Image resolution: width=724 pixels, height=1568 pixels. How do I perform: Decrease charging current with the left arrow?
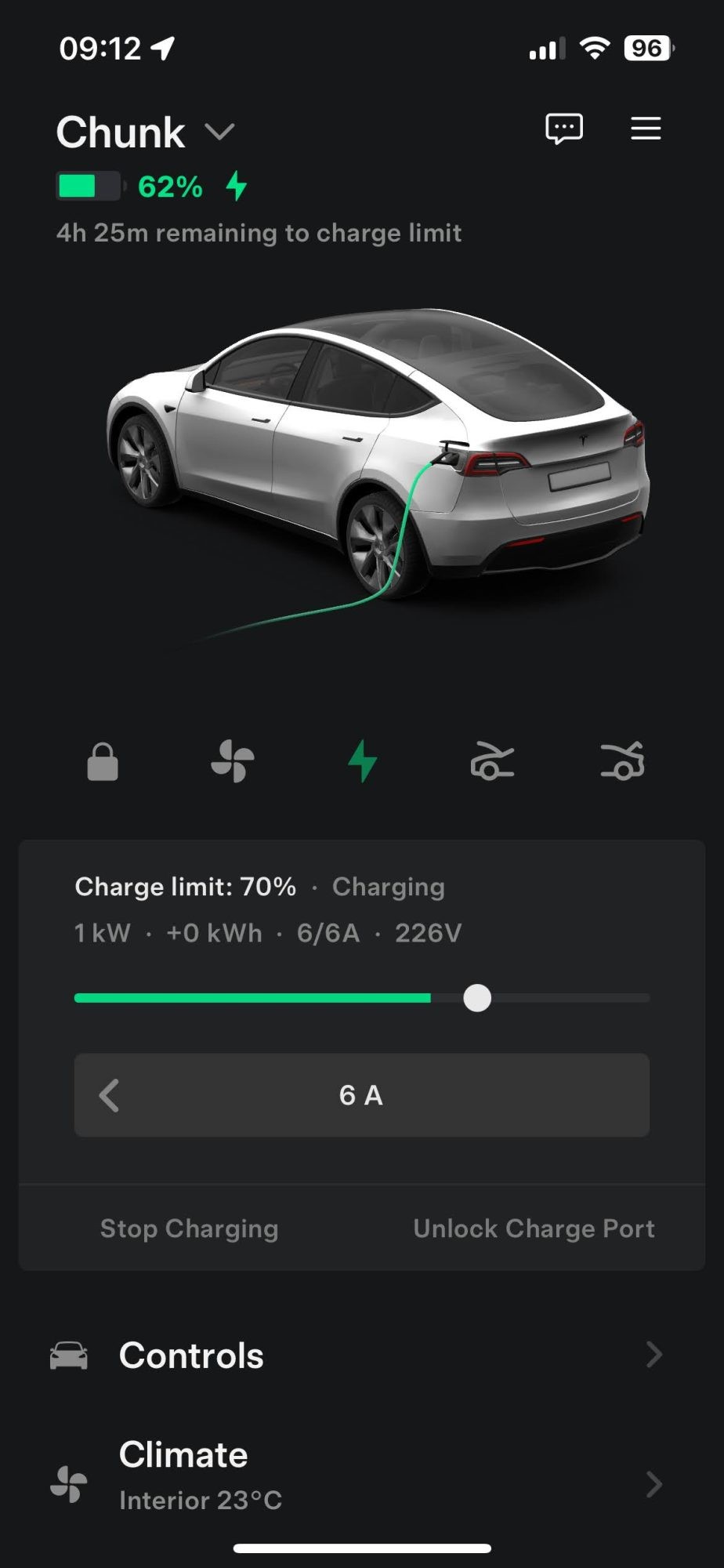point(110,1095)
